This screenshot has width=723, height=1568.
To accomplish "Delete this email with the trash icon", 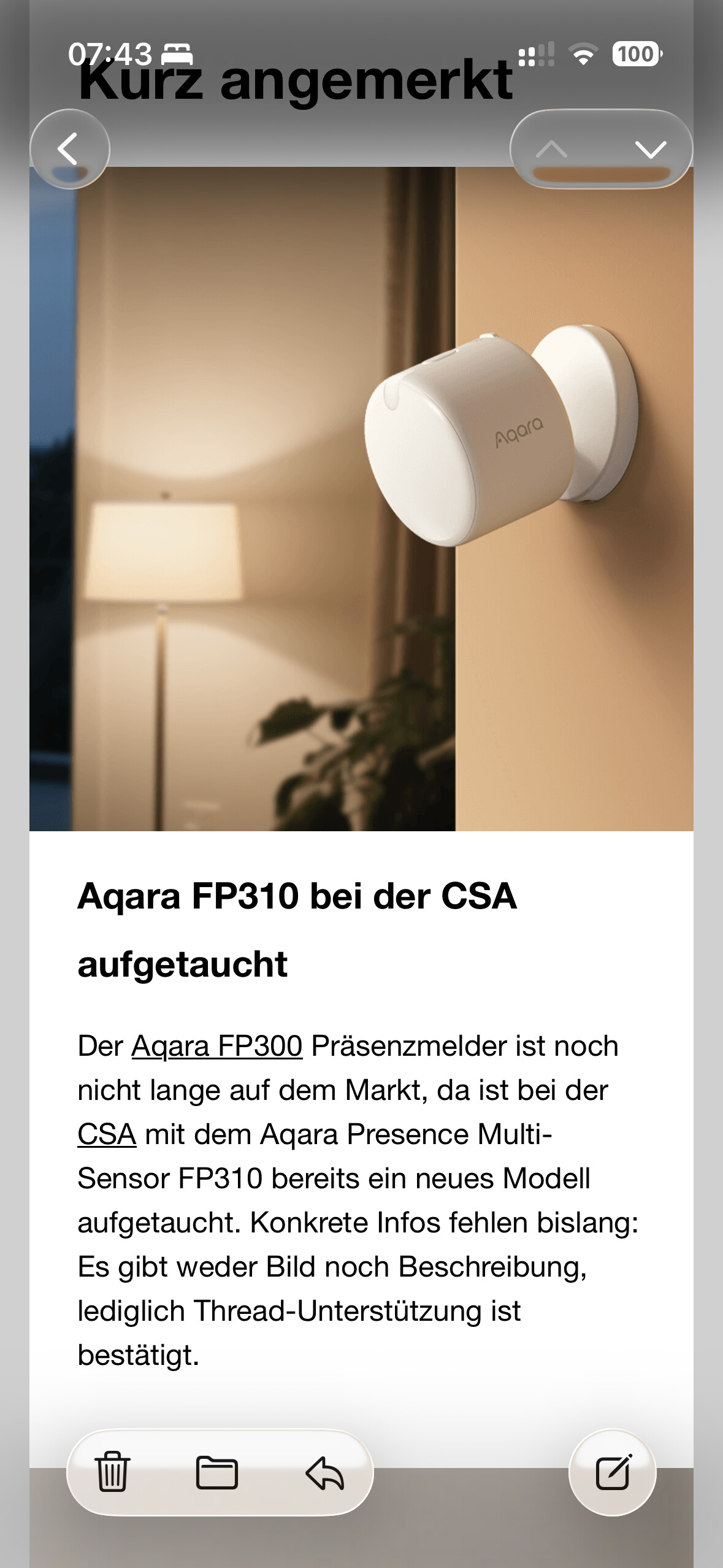I will [x=112, y=1472].
